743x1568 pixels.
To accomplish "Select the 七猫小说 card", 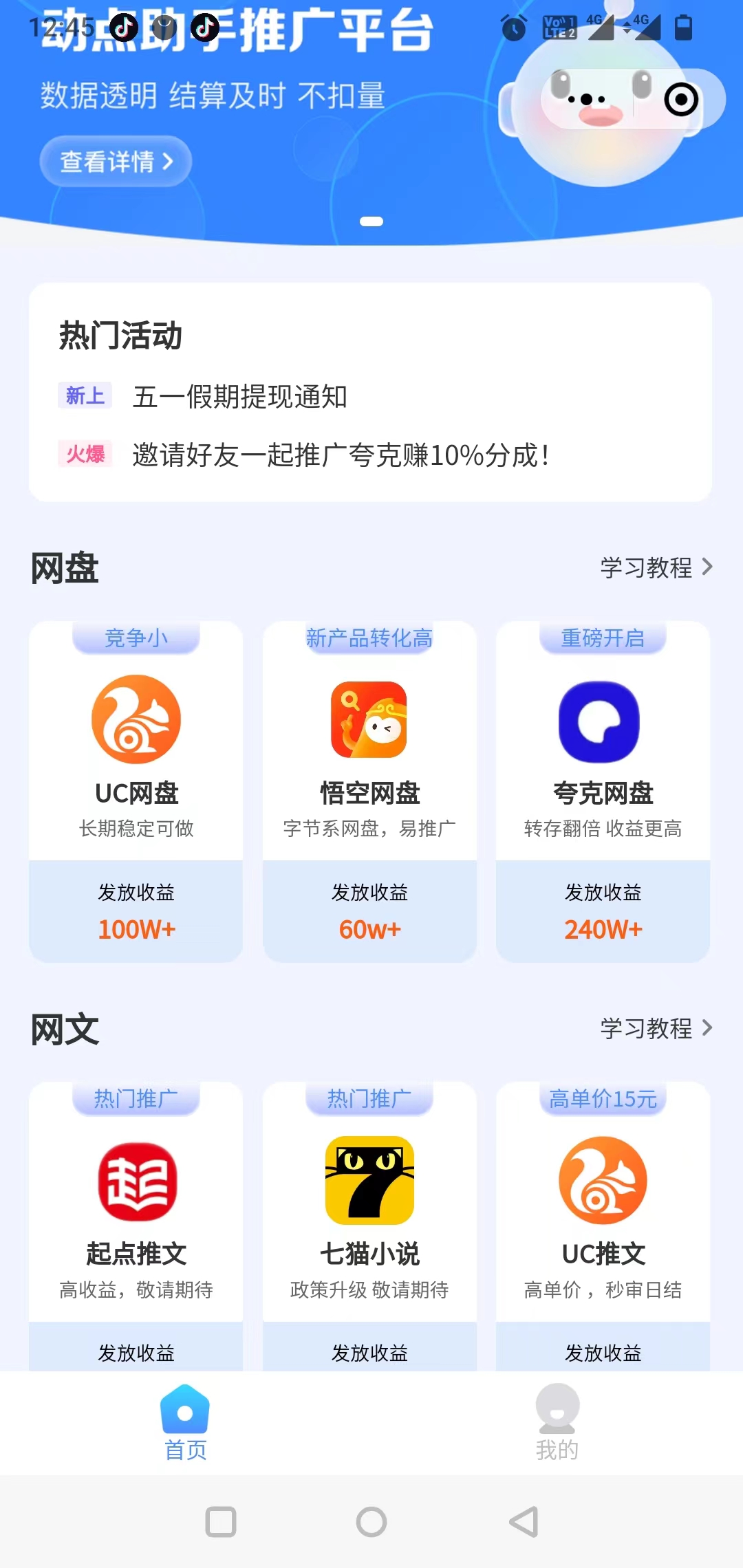I will (369, 1224).
